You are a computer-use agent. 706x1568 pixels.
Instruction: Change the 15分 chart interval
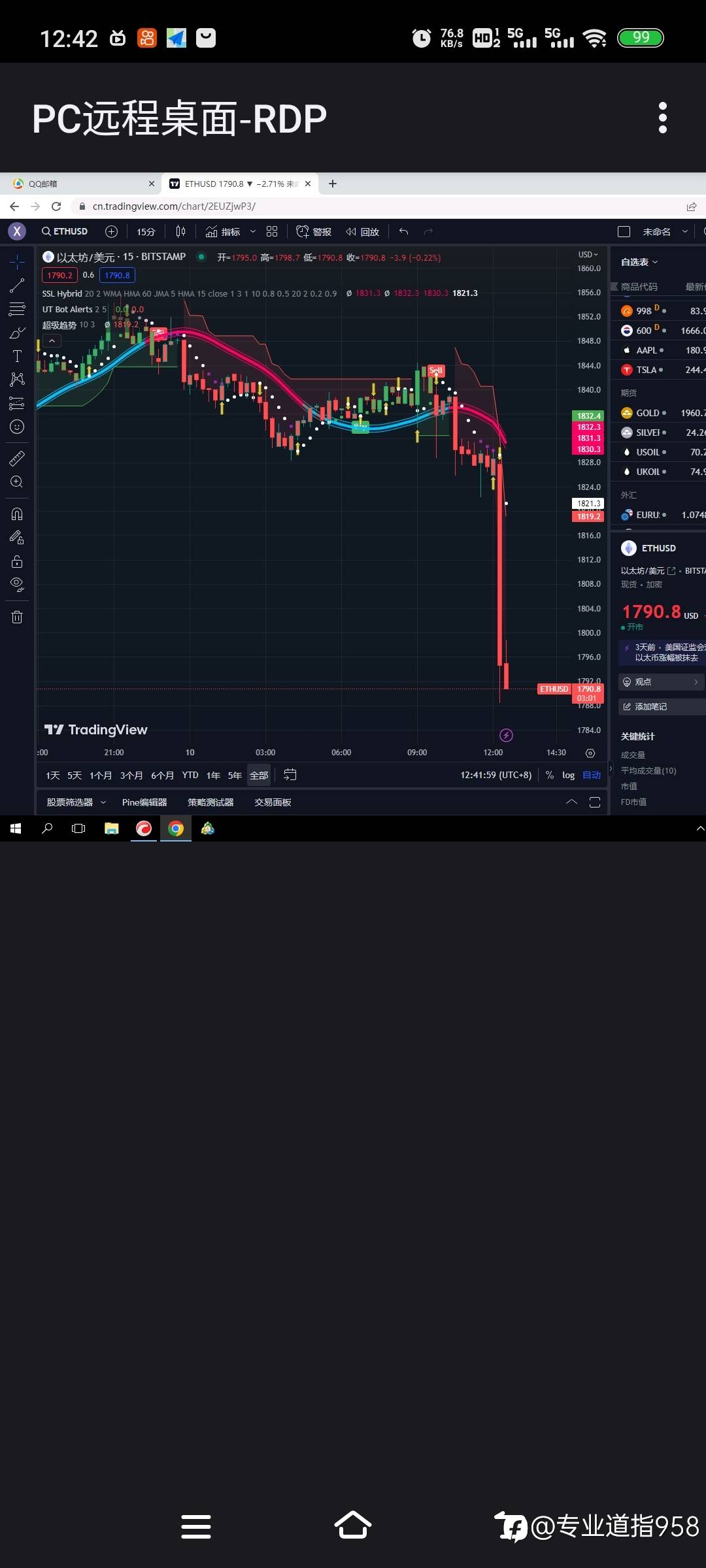[146, 231]
